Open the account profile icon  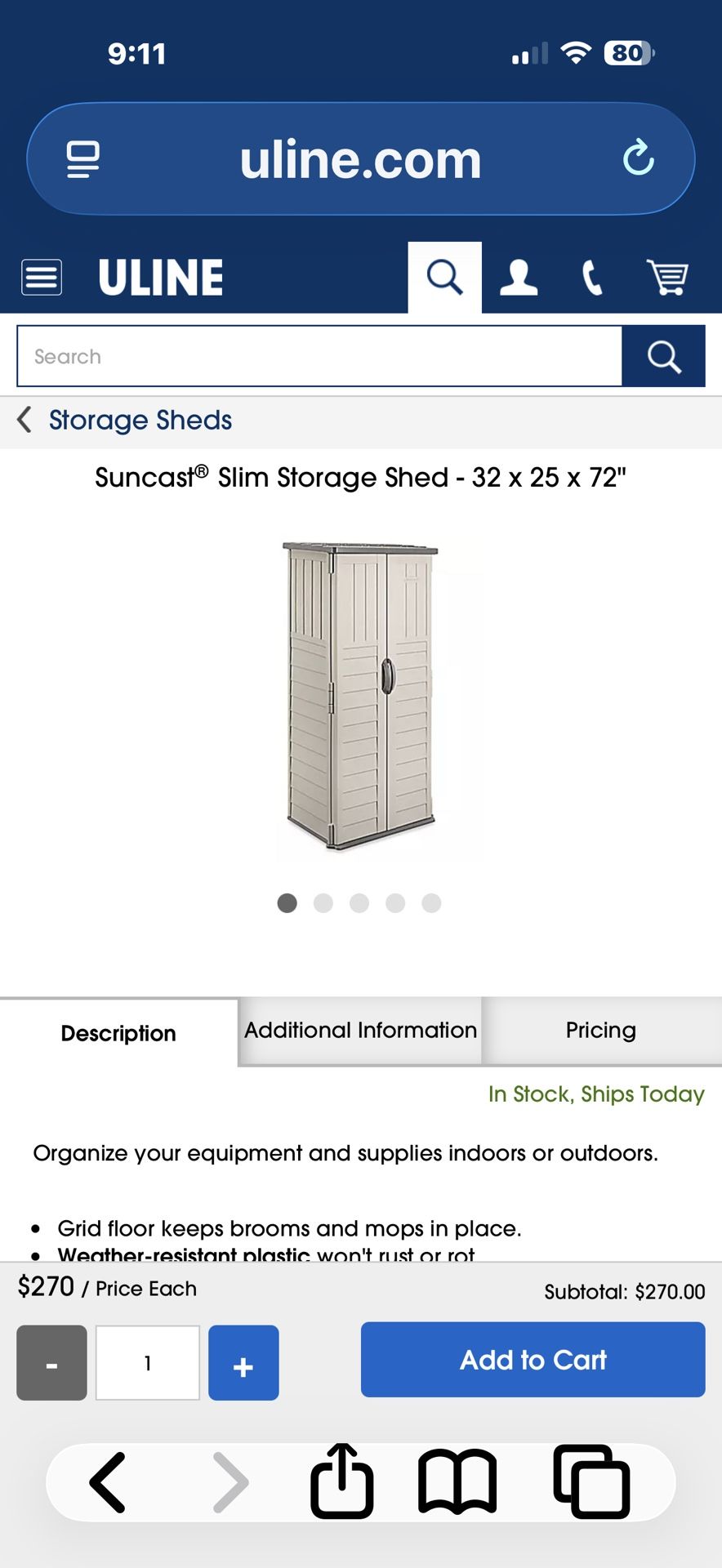point(517,277)
